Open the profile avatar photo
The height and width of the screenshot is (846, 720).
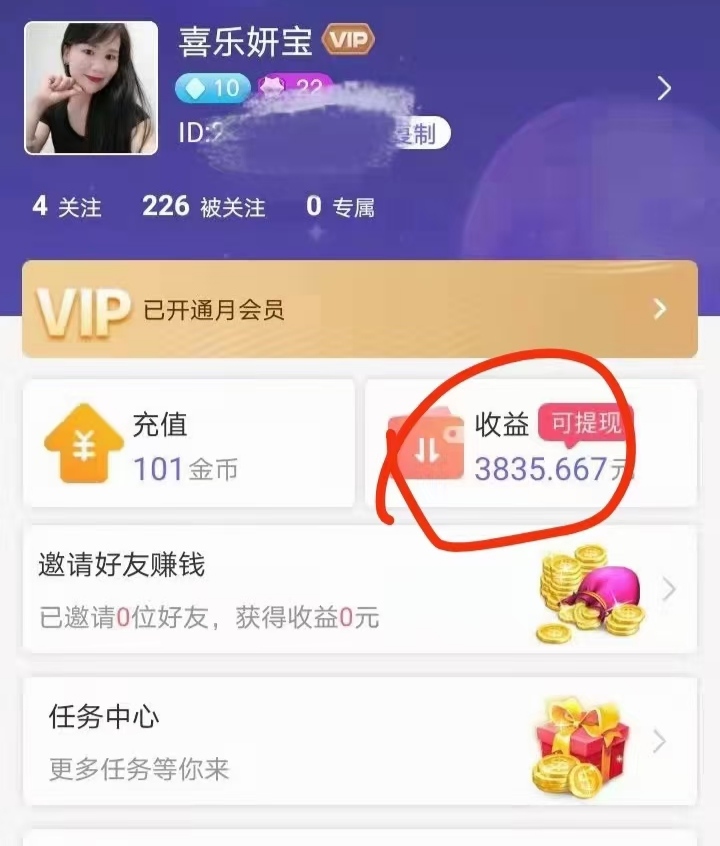click(91, 88)
